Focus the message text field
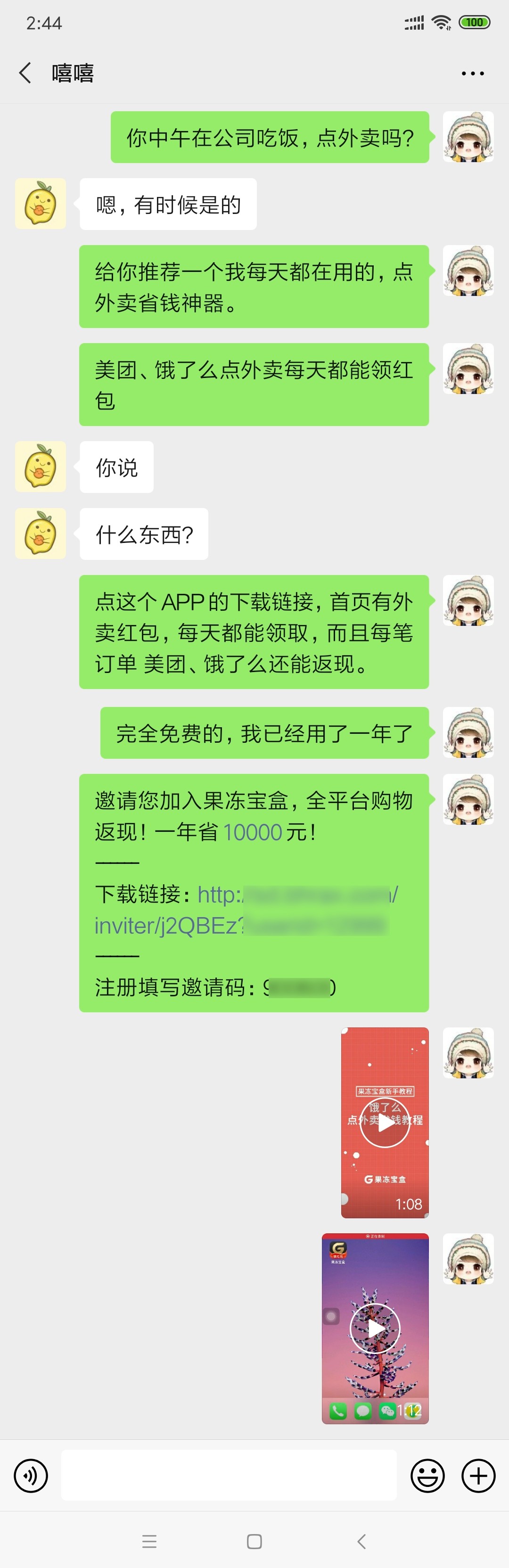509x1568 pixels. point(229,1476)
